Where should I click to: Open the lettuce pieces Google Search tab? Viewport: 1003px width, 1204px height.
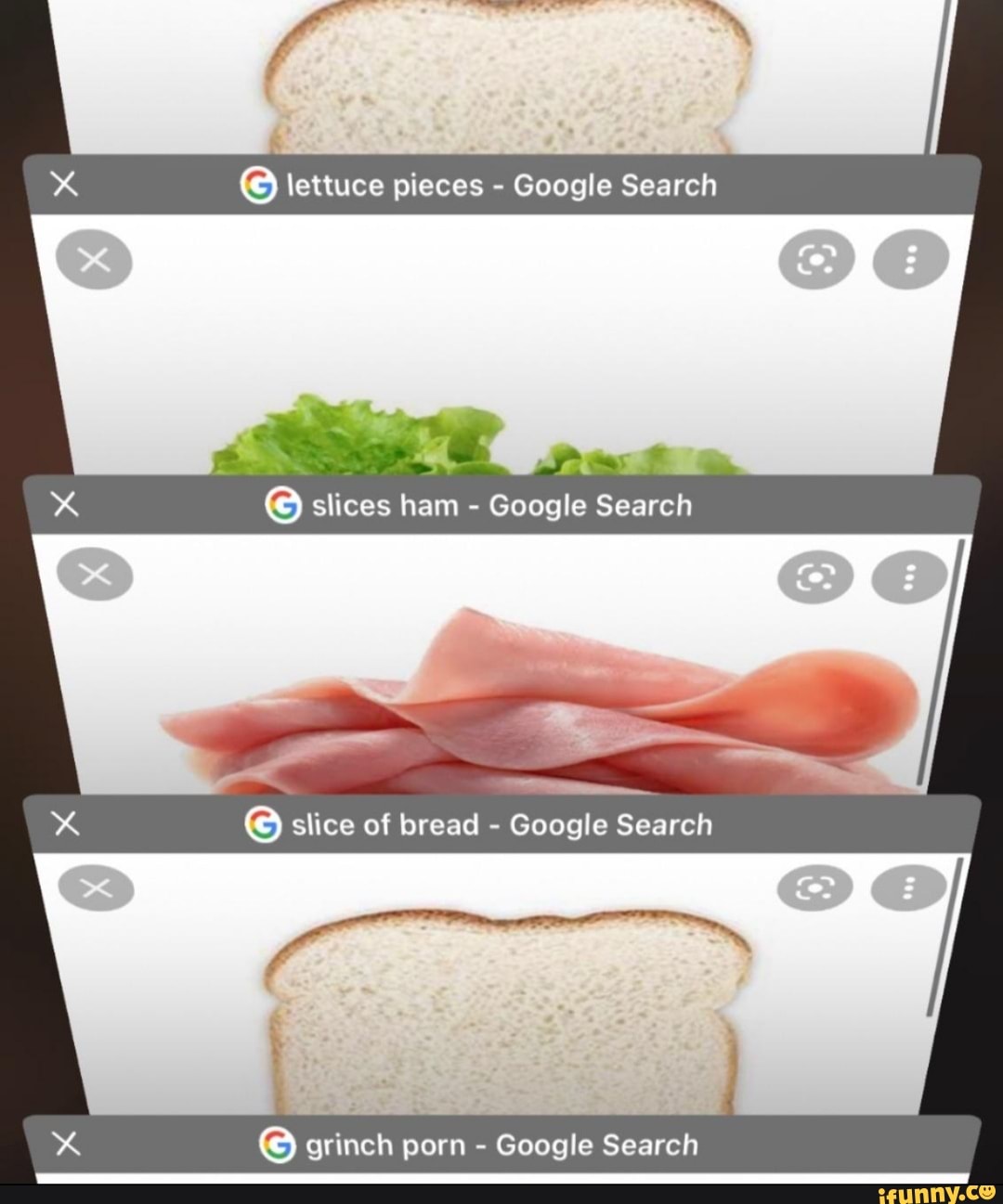[501, 186]
